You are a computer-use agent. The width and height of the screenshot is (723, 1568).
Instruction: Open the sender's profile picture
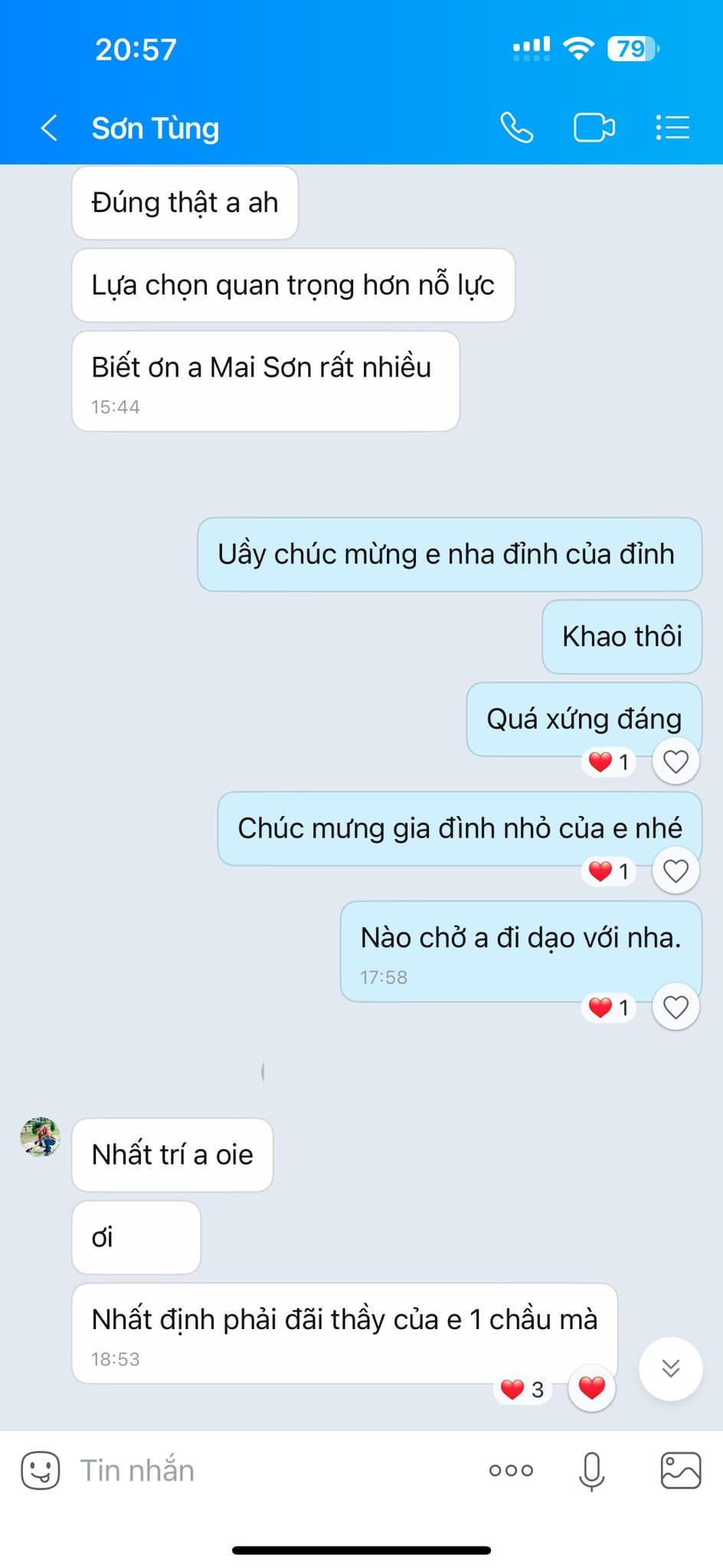click(x=40, y=1136)
